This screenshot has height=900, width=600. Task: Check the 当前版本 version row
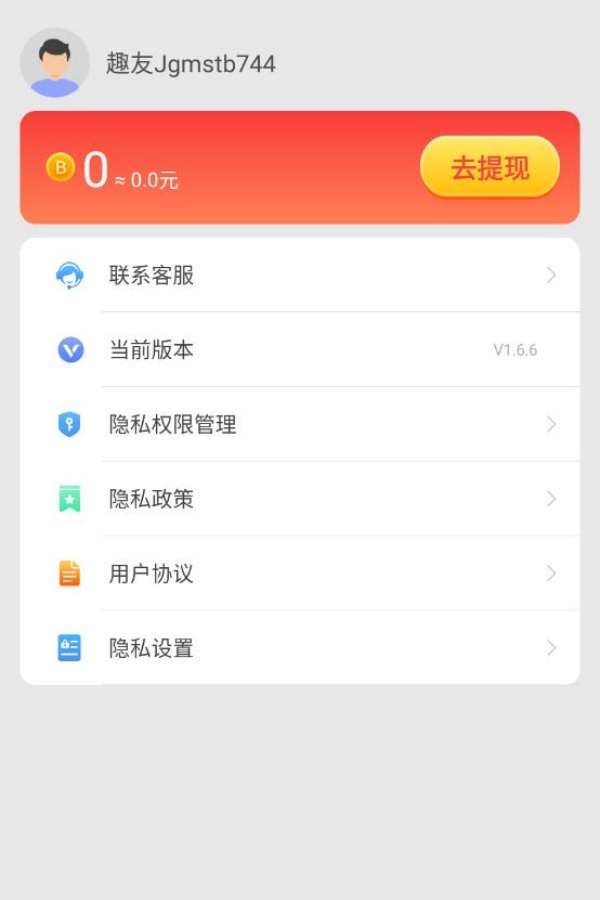coord(300,350)
